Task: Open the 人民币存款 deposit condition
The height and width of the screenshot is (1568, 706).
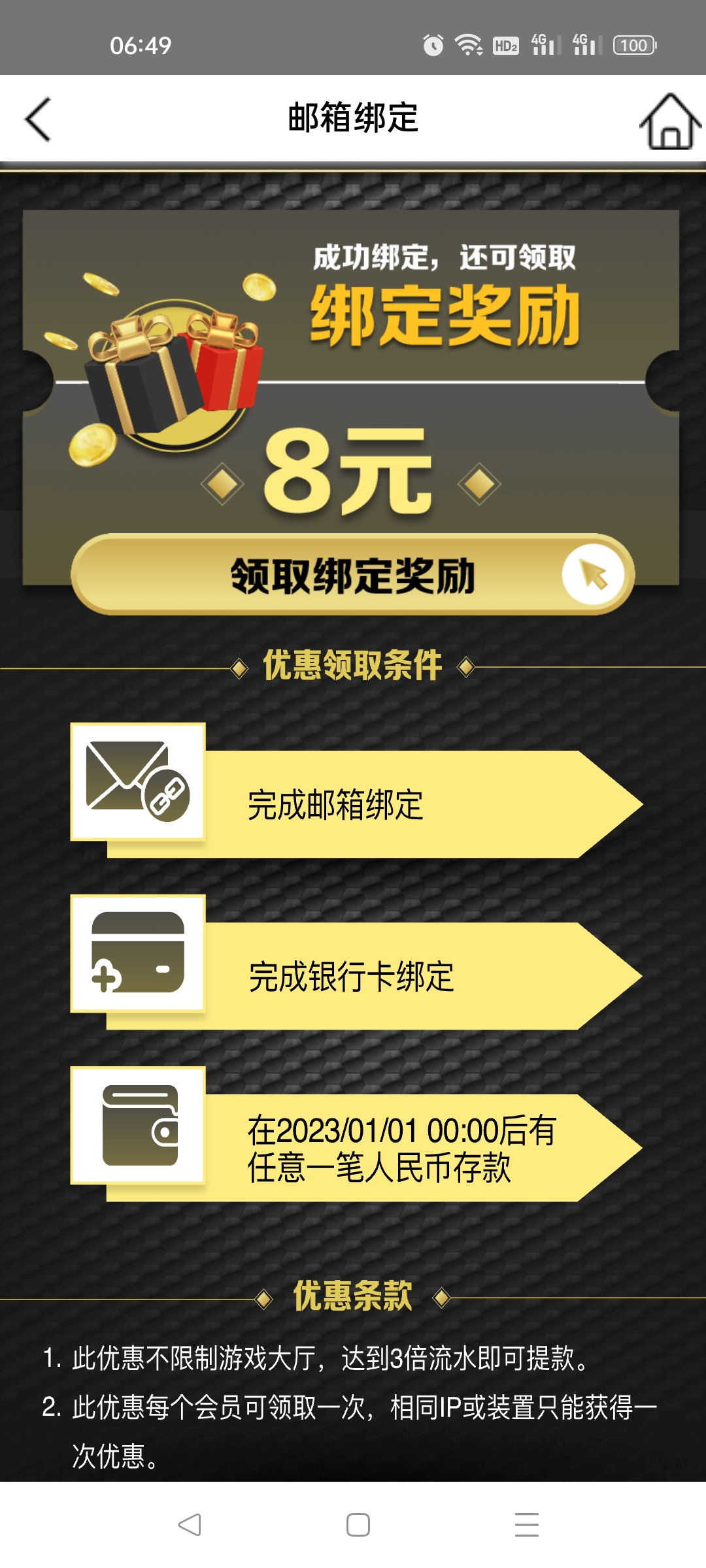Action: (356, 1148)
